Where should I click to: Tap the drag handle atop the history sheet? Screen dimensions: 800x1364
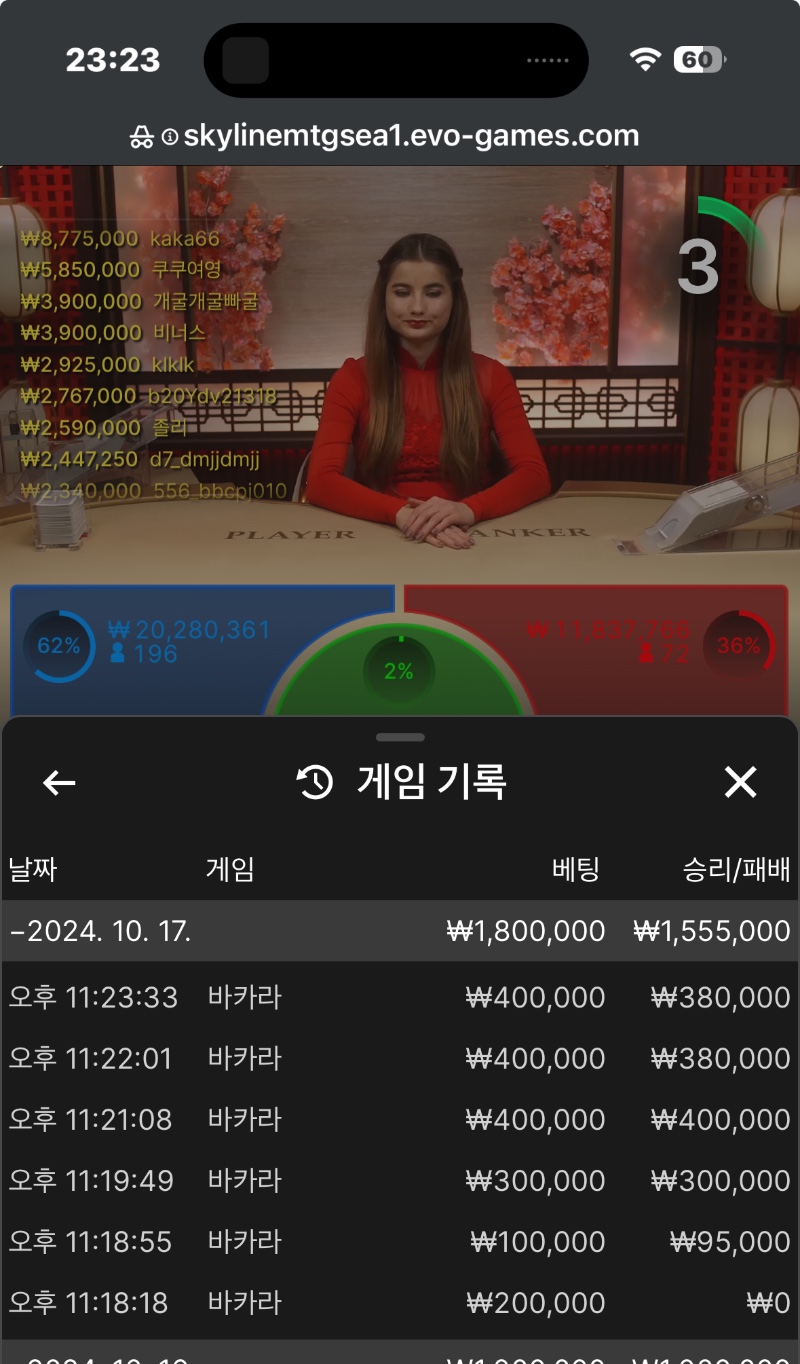pyautogui.click(x=400, y=737)
